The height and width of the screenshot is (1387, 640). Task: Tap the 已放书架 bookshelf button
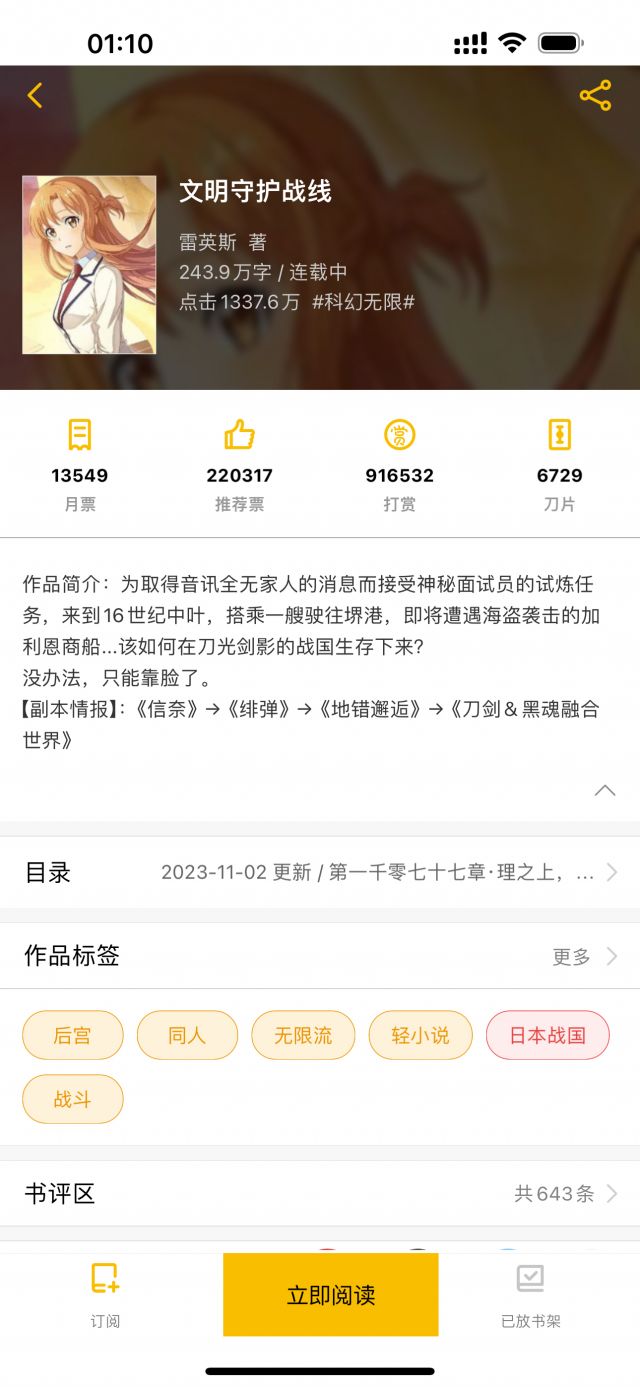(x=530, y=1295)
